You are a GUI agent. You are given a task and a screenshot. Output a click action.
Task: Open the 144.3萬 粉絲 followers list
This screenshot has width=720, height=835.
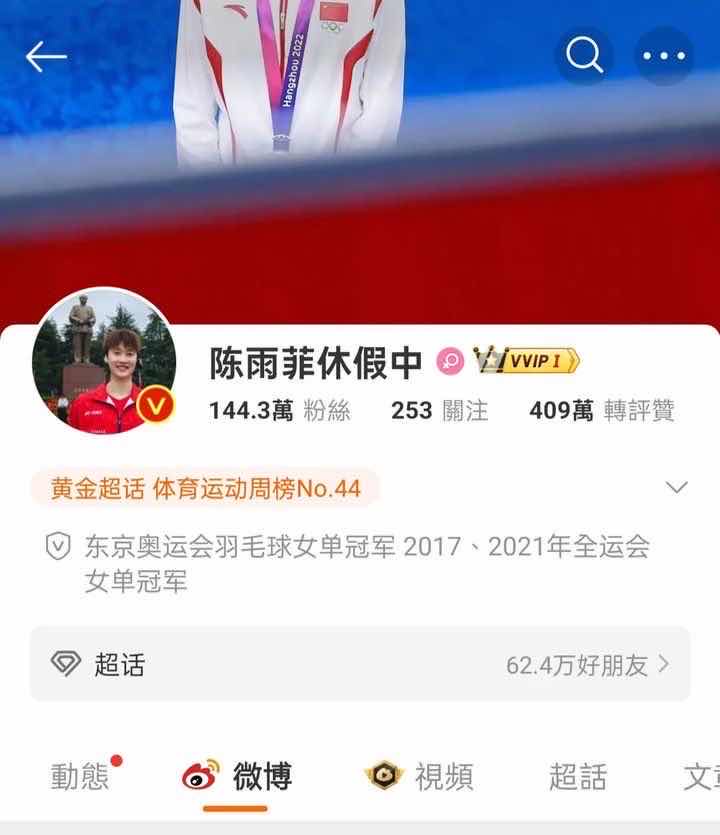[x=279, y=411]
